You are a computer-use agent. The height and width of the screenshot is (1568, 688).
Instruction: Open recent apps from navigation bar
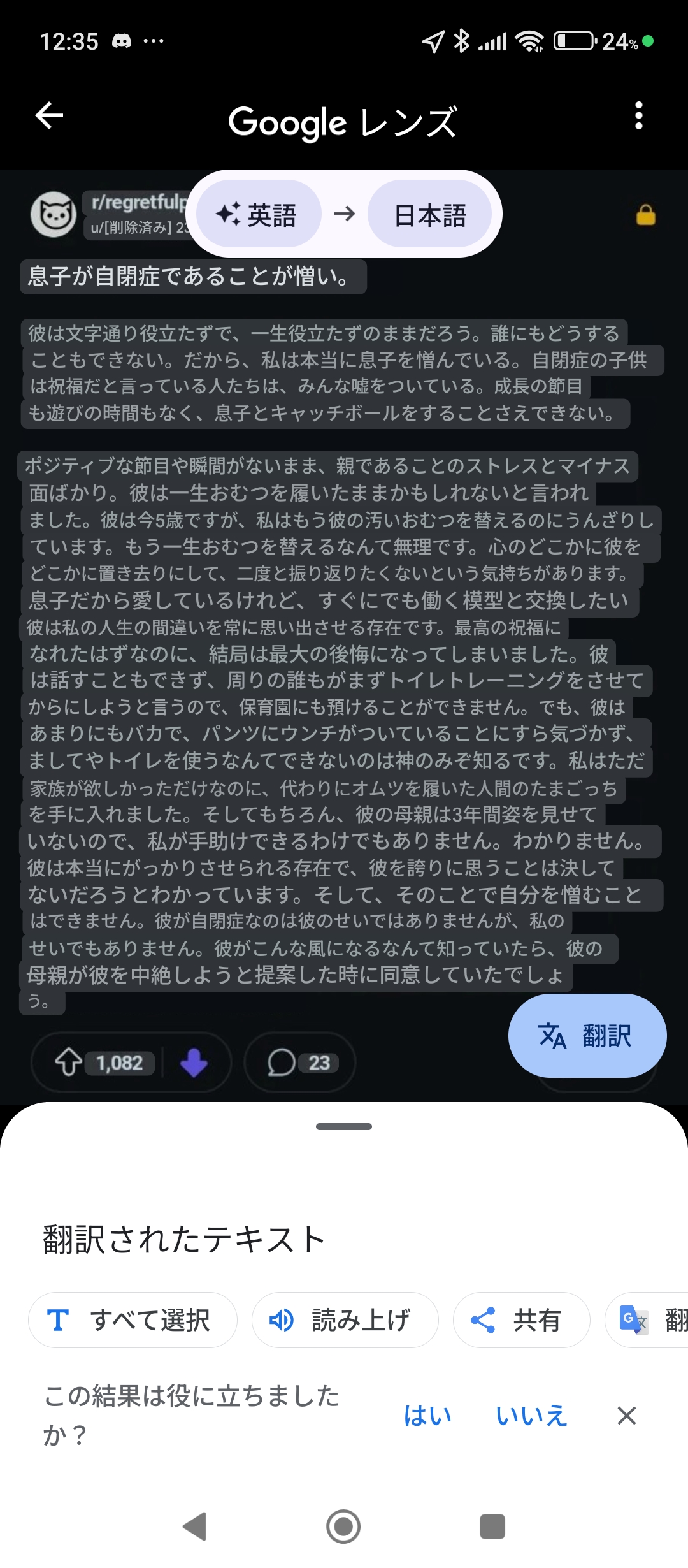coord(492,1527)
